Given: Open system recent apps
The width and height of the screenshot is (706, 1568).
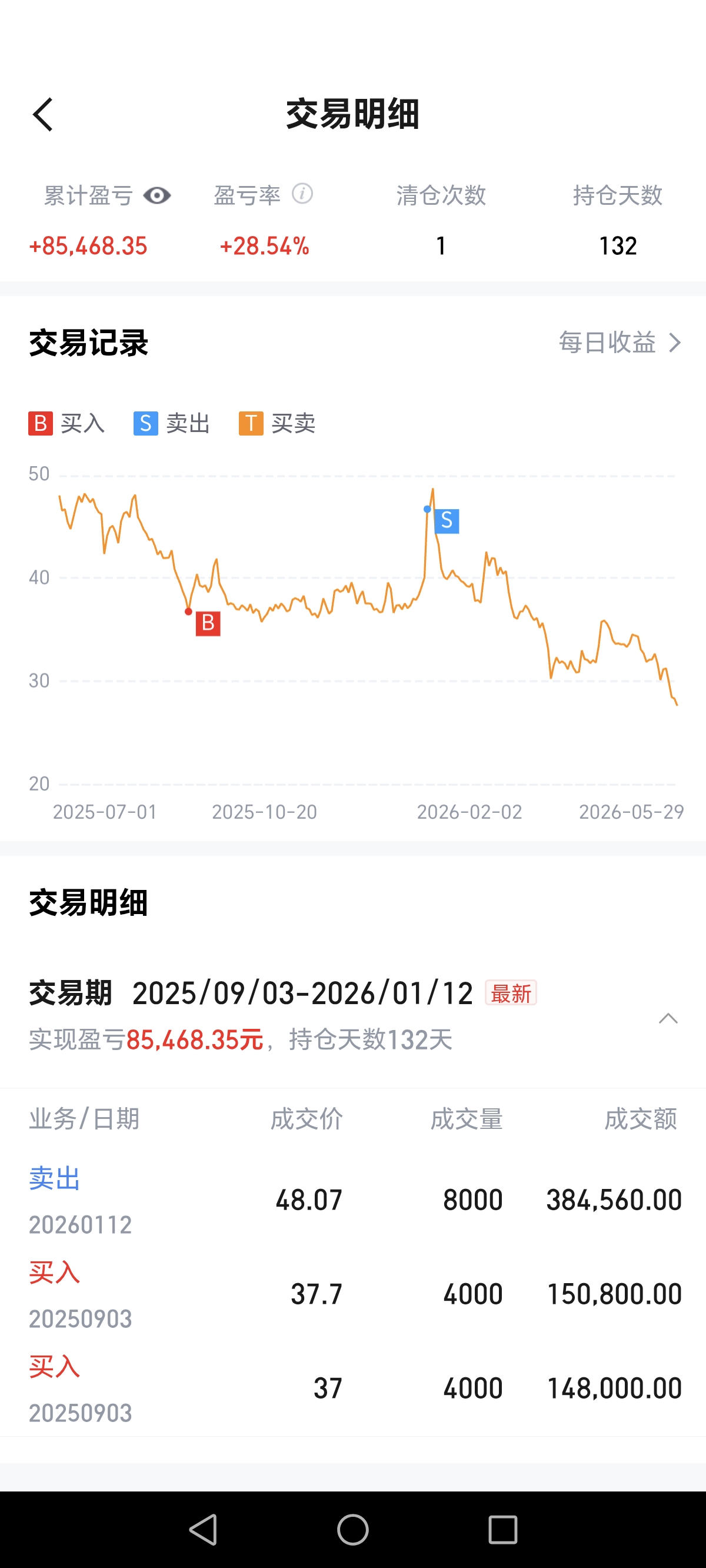Looking at the screenshot, I should [502, 1529].
